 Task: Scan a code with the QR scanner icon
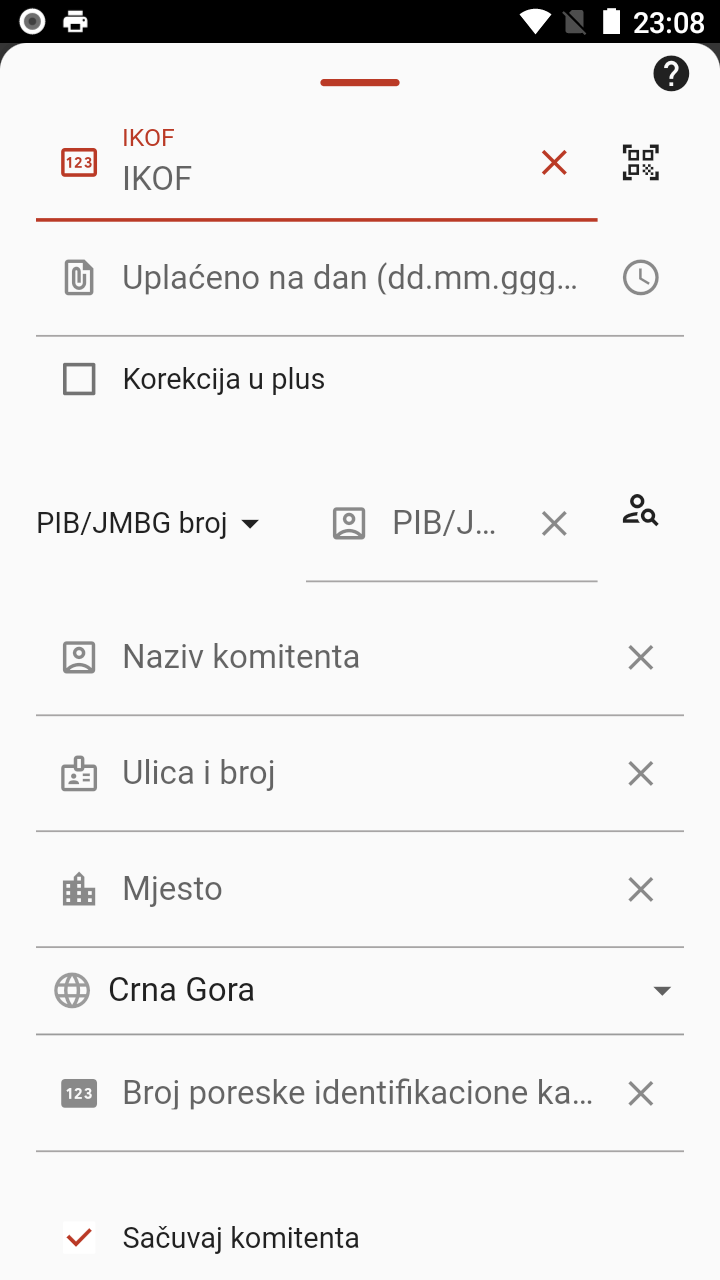[x=641, y=162]
